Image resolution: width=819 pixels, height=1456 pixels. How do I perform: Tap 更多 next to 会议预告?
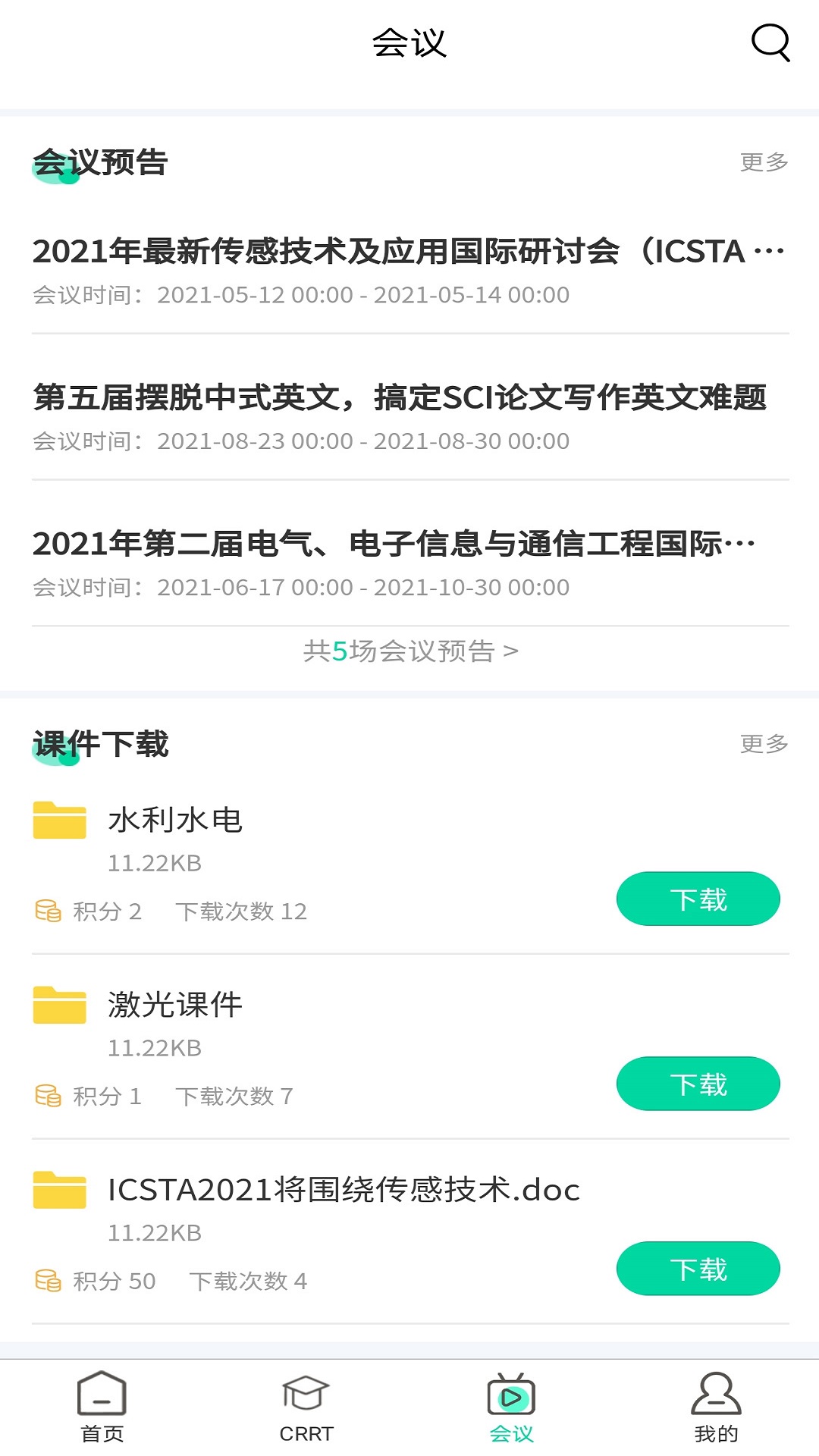click(764, 162)
